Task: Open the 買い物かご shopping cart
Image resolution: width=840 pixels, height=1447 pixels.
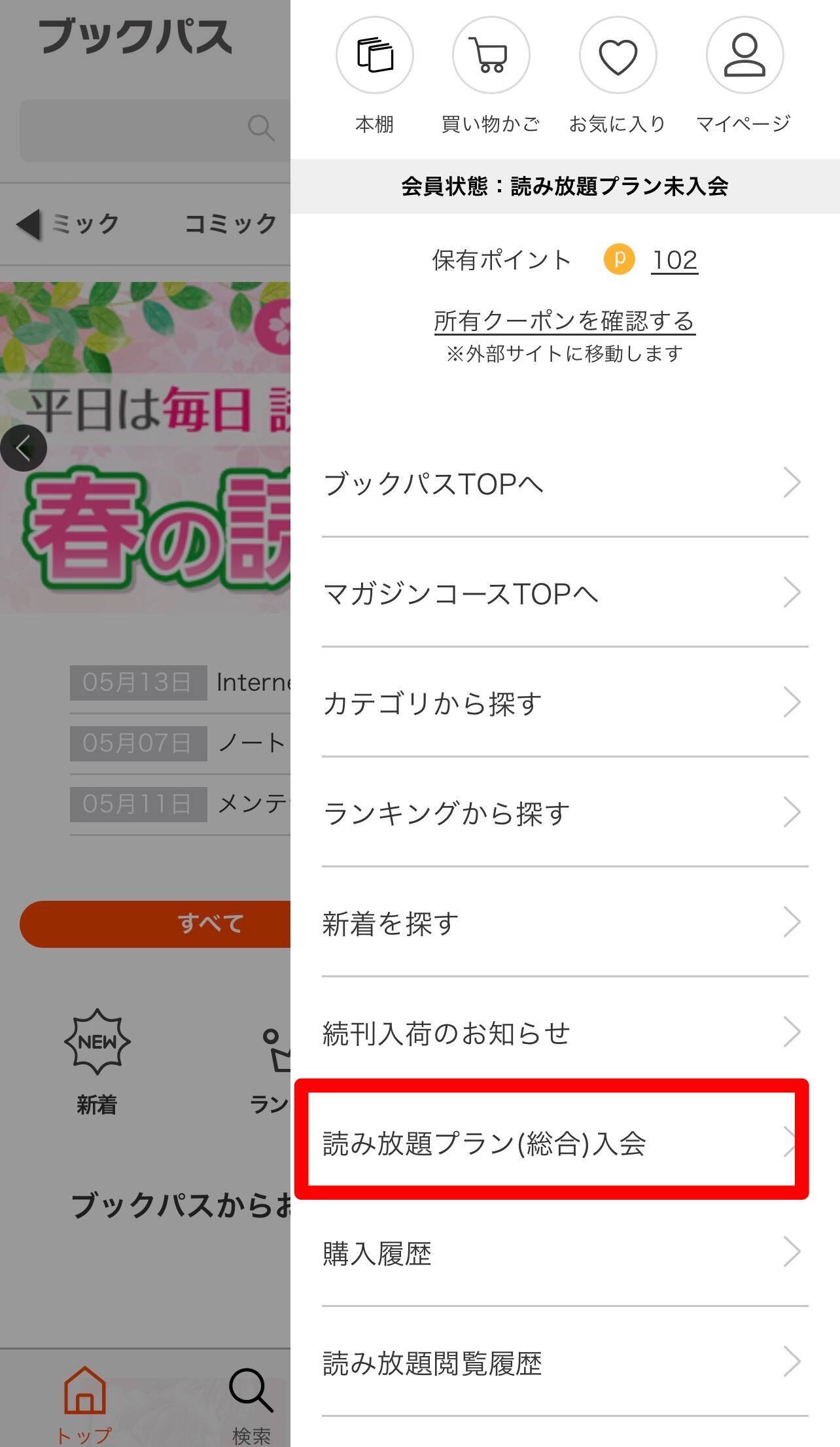Action: click(x=491, y=56)
